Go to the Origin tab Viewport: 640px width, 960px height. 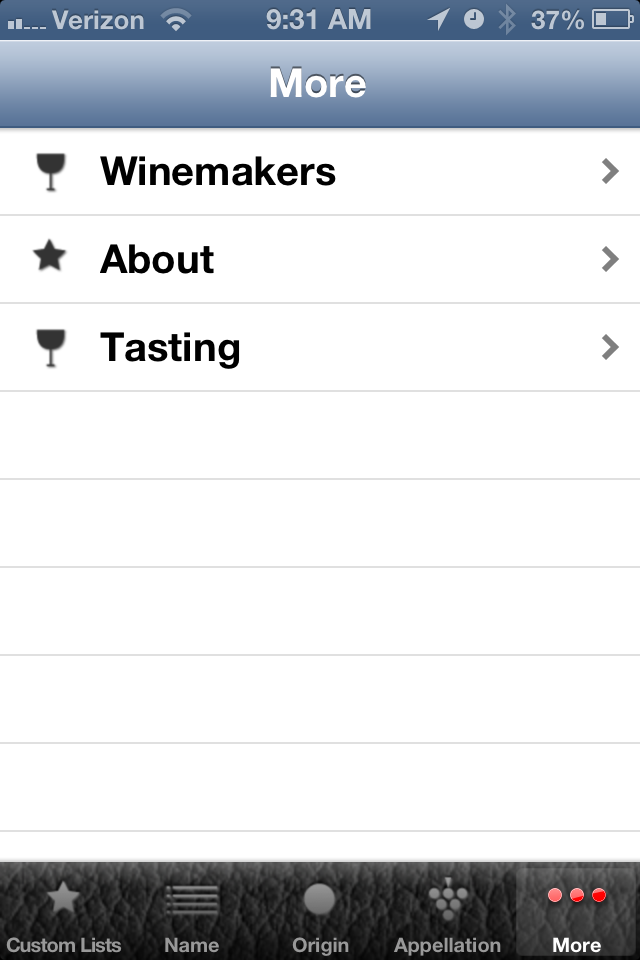pyautogui.click(x=320, y=912)
